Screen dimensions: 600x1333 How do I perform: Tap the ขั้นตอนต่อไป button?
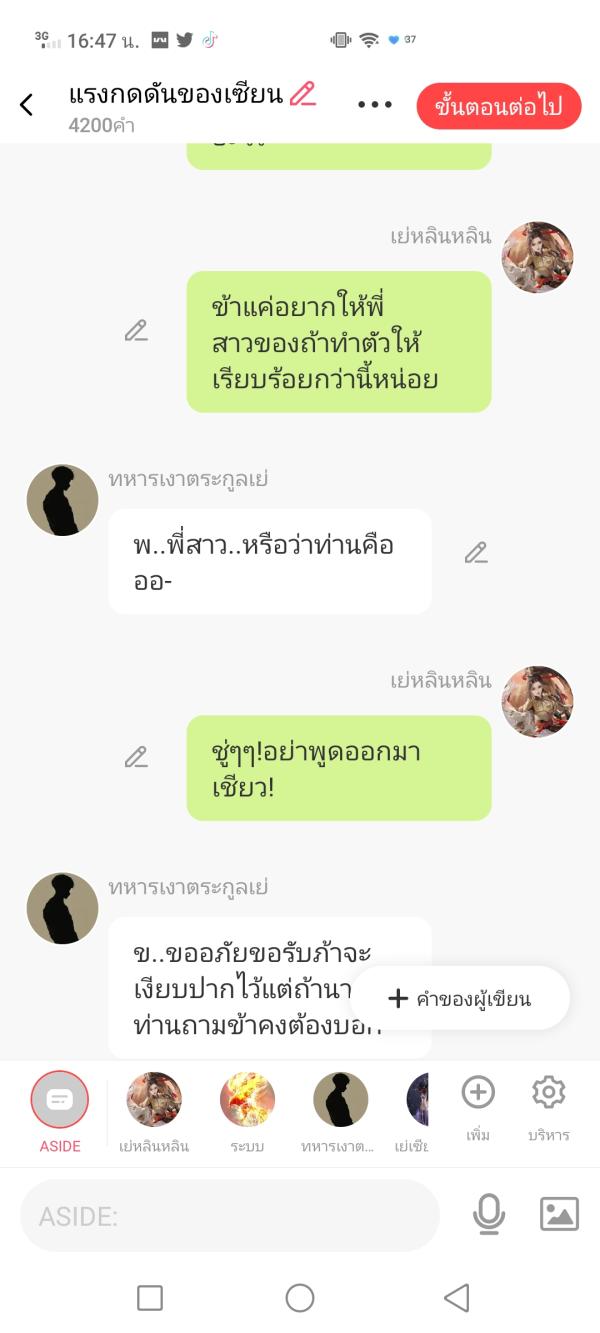pyautogui.click(x=498, y=106)
